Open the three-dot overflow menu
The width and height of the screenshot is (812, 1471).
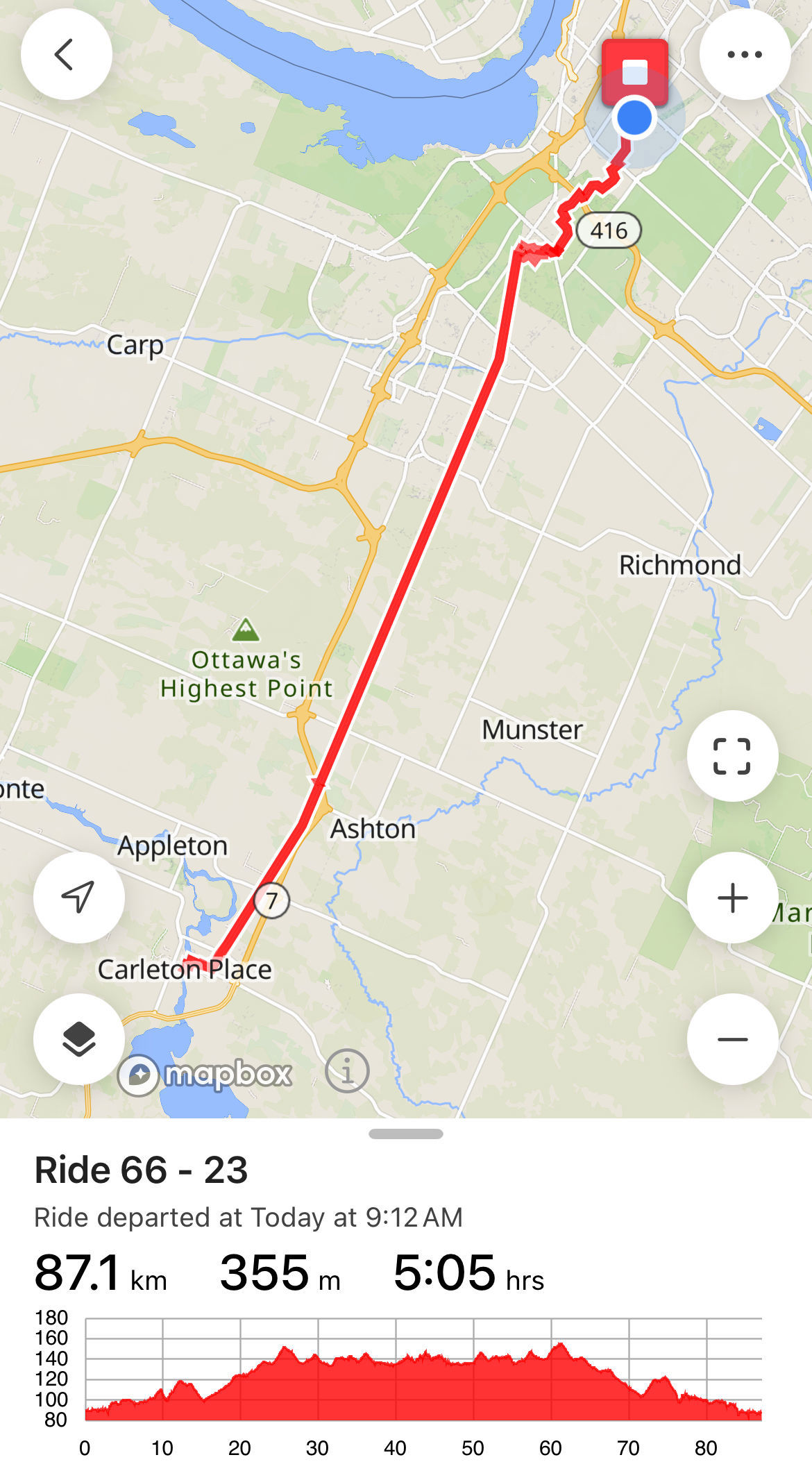click(745, 54)
